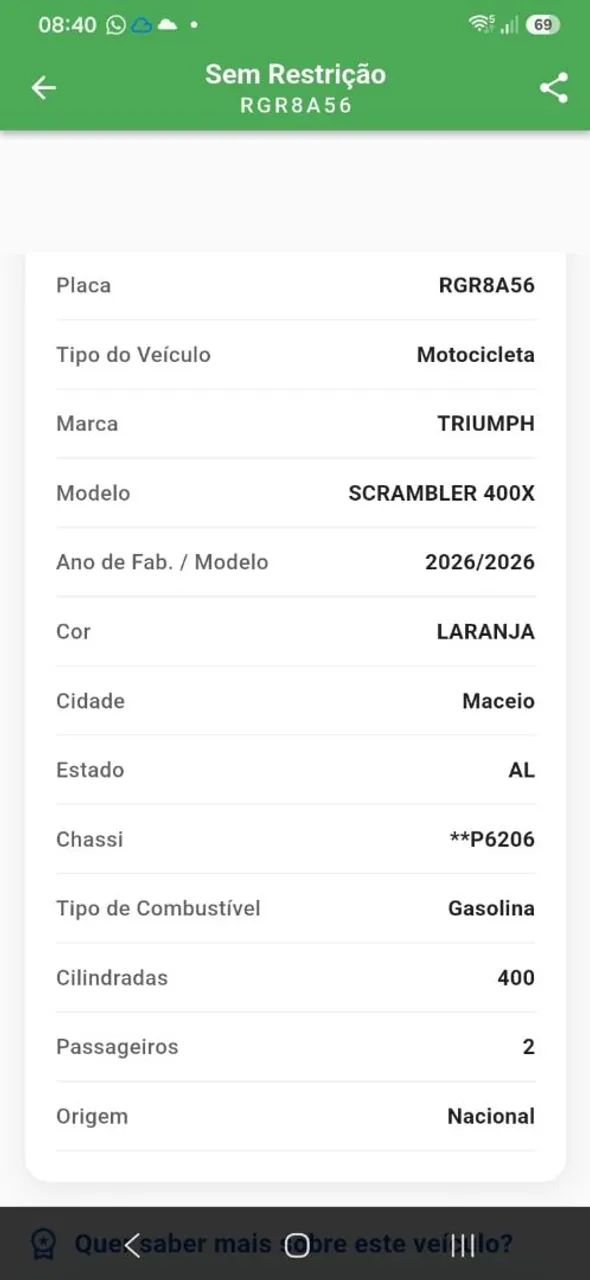Open 'Quer saber mais sobre este veículo?' link
The height and width of the screenshot is (1280, 590).
(294, 1243)
